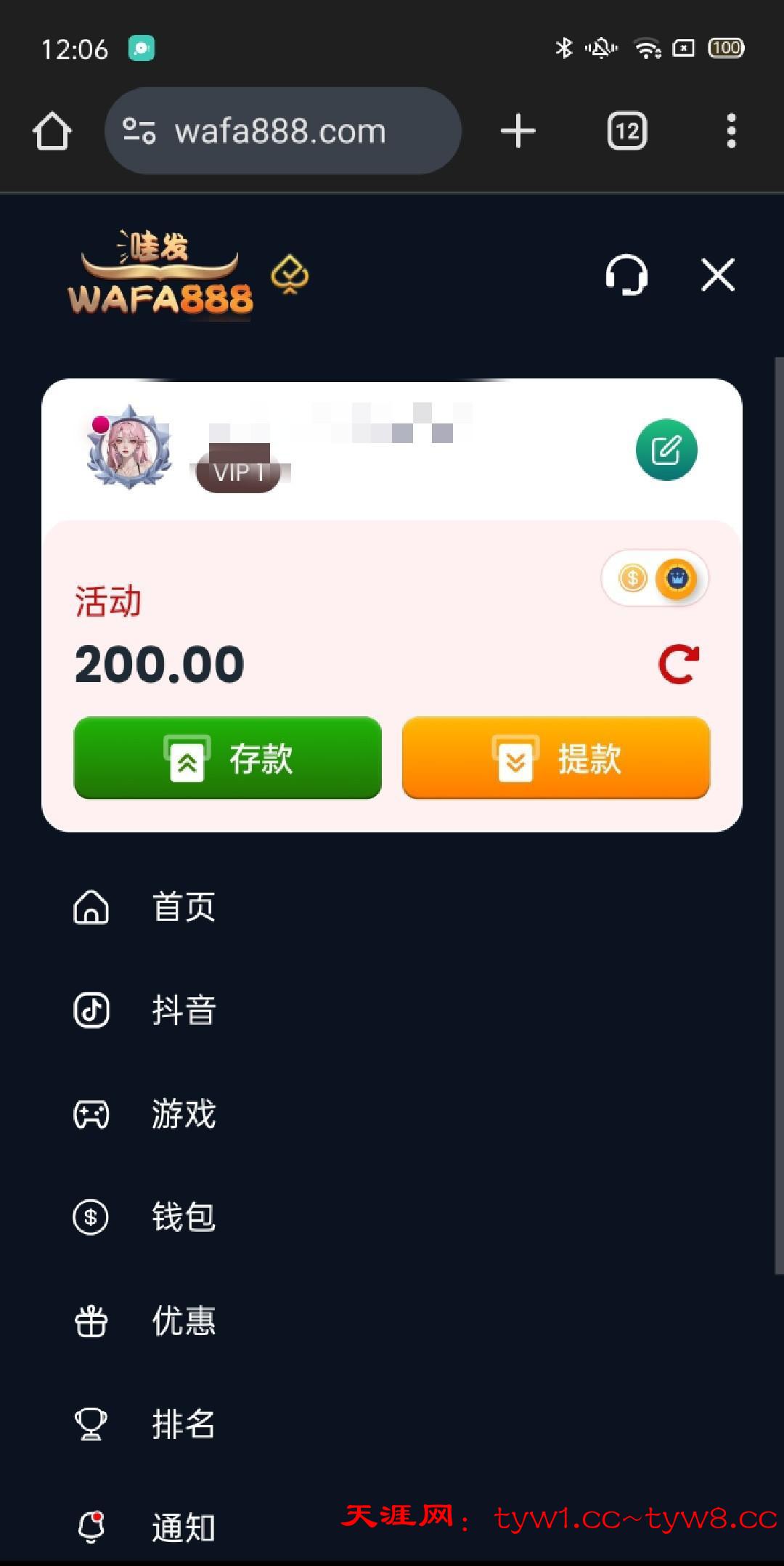Close the side menu
The width and height of the screenshot is (784, 1566).
click(718, 275)
